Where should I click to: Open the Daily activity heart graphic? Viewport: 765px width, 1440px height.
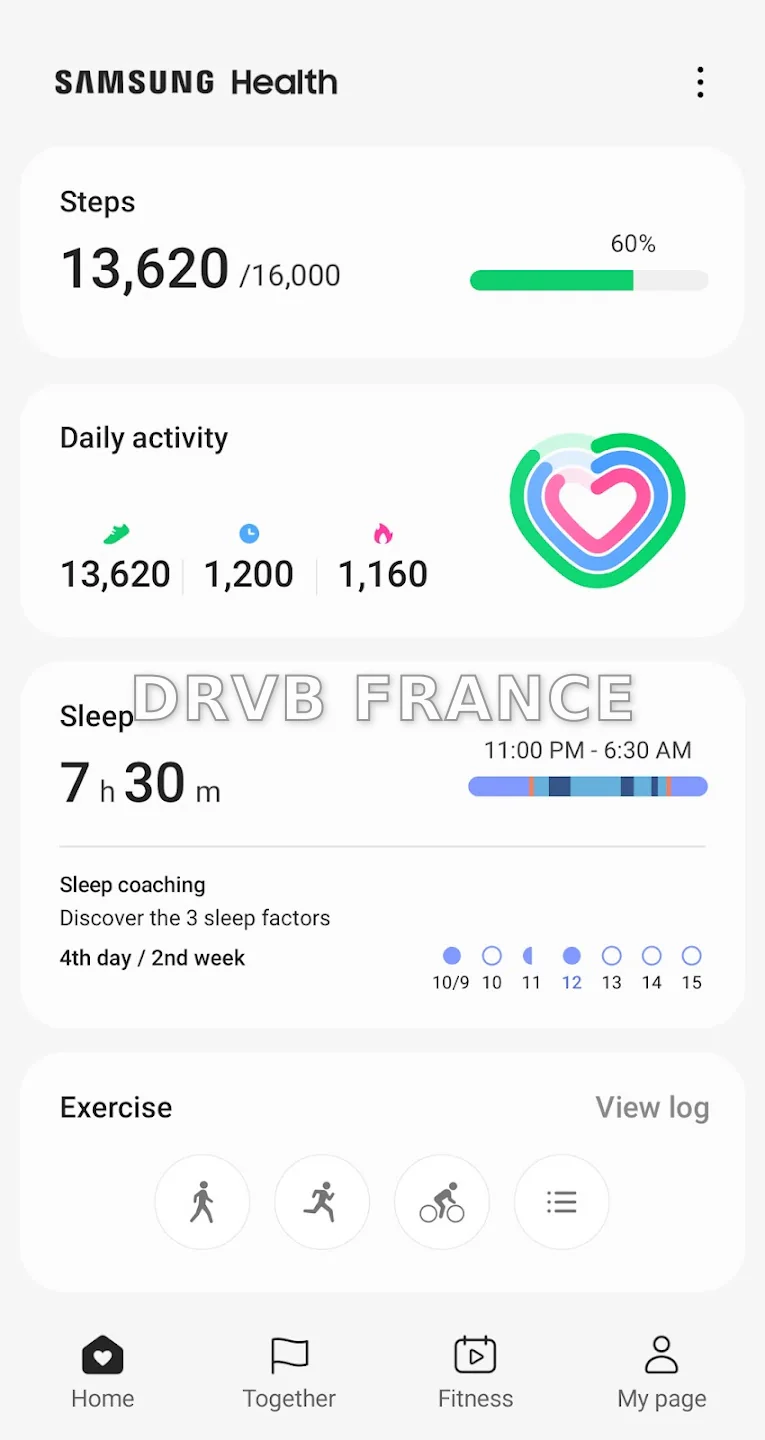pos(597,508)
